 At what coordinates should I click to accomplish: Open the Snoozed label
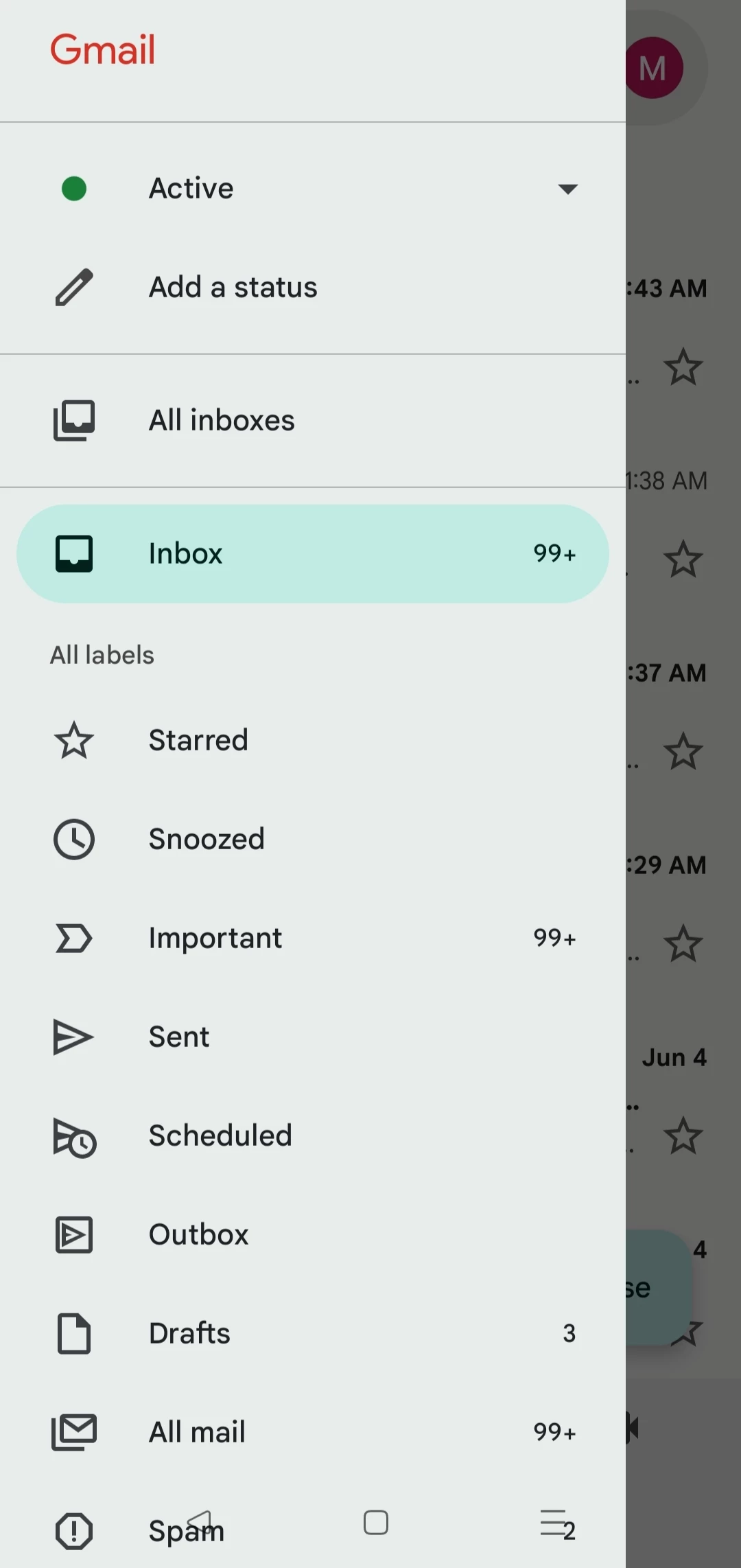(x=207, y=839)
